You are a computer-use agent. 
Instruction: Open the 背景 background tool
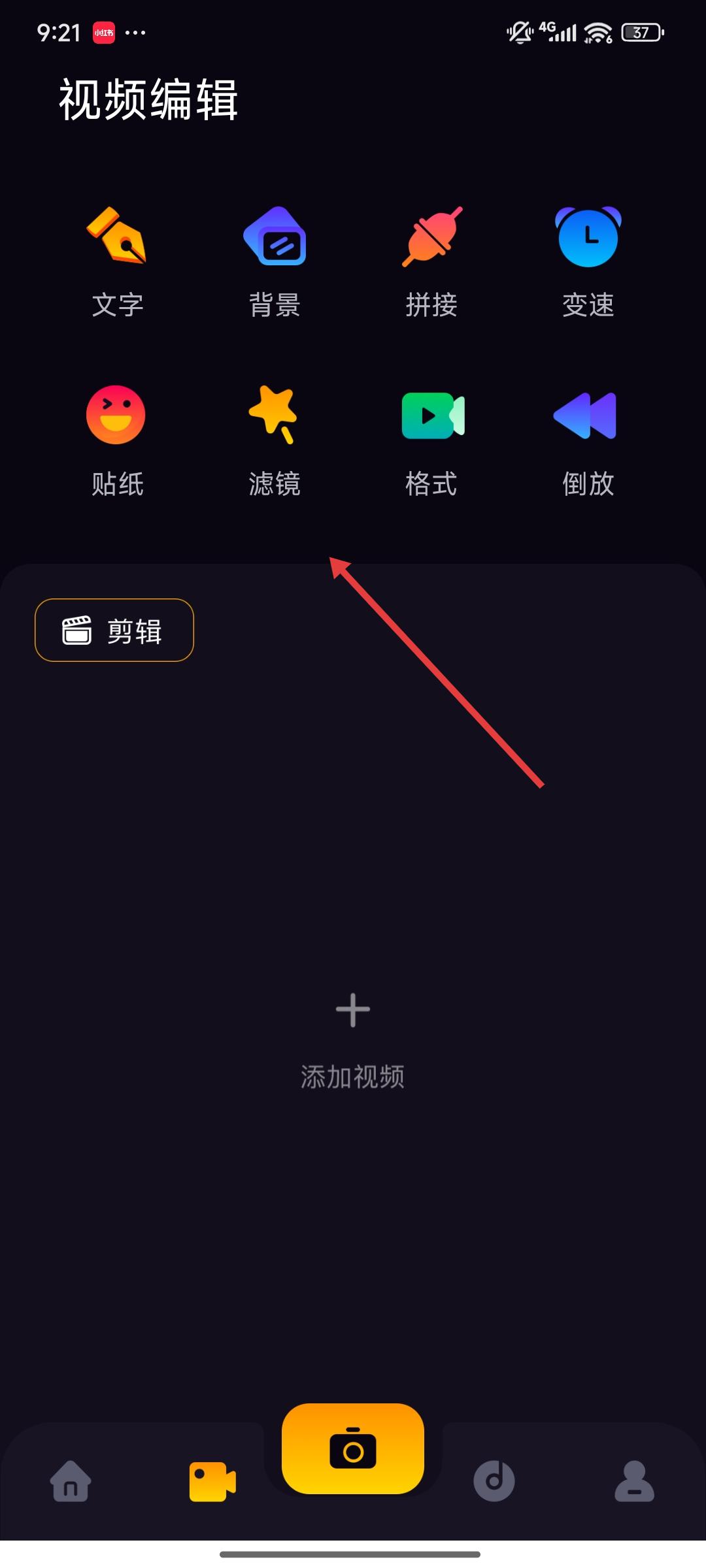275,261
